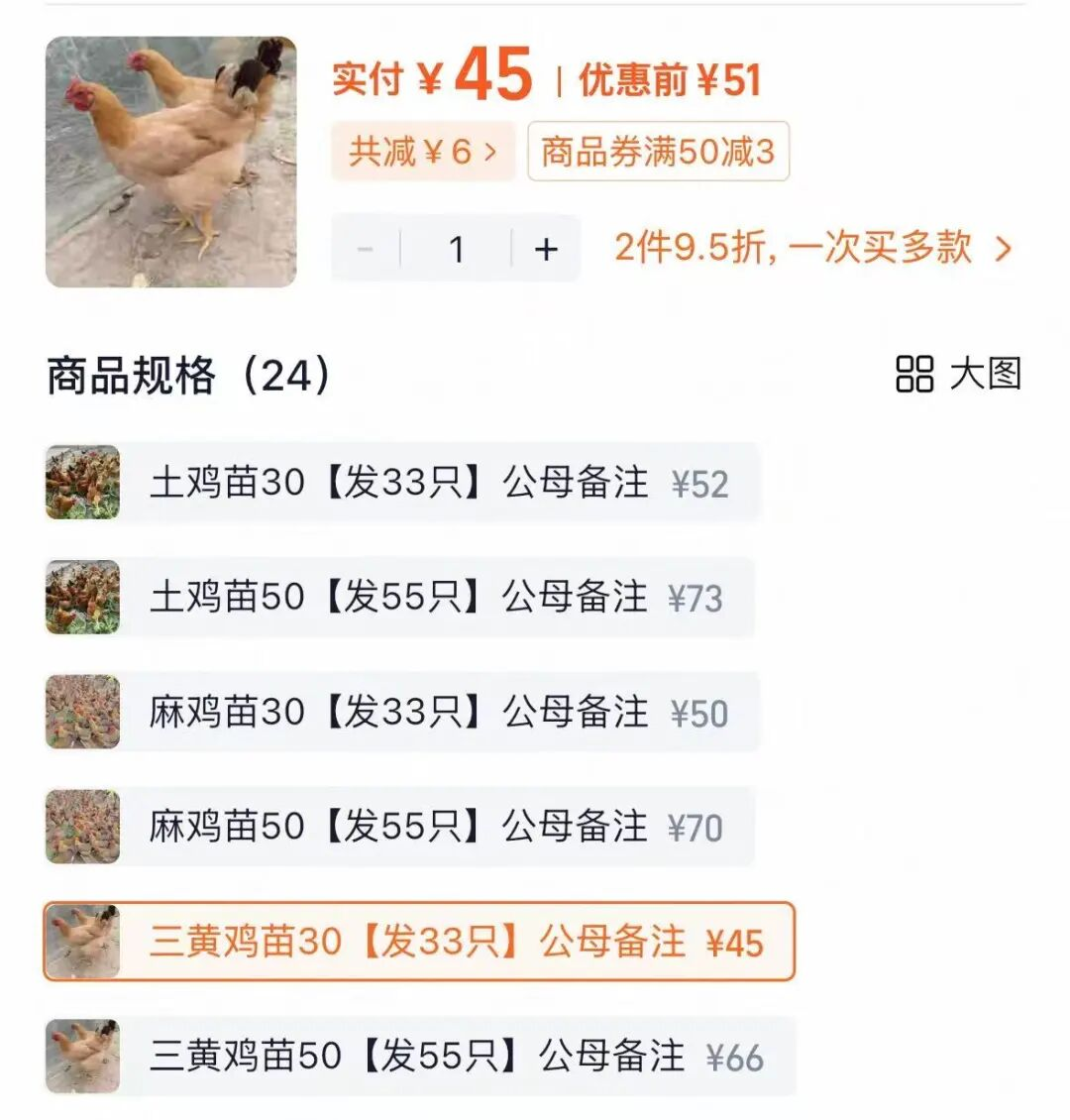Increase quantity with the plus button
Image resolution: width=1070 pixels, height=1120 pixels.
pos(546,249)
